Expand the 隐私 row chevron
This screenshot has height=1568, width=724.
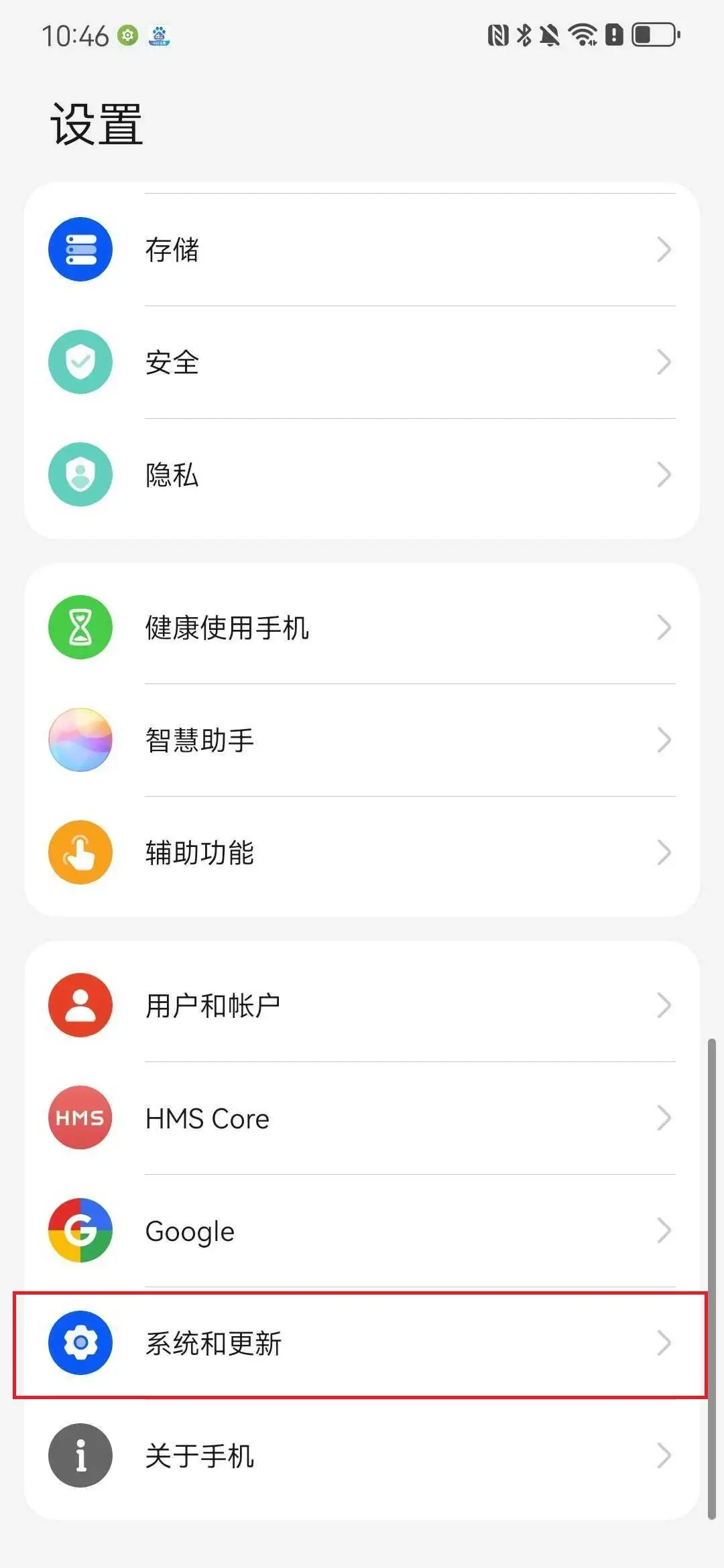tap(664, 474)
